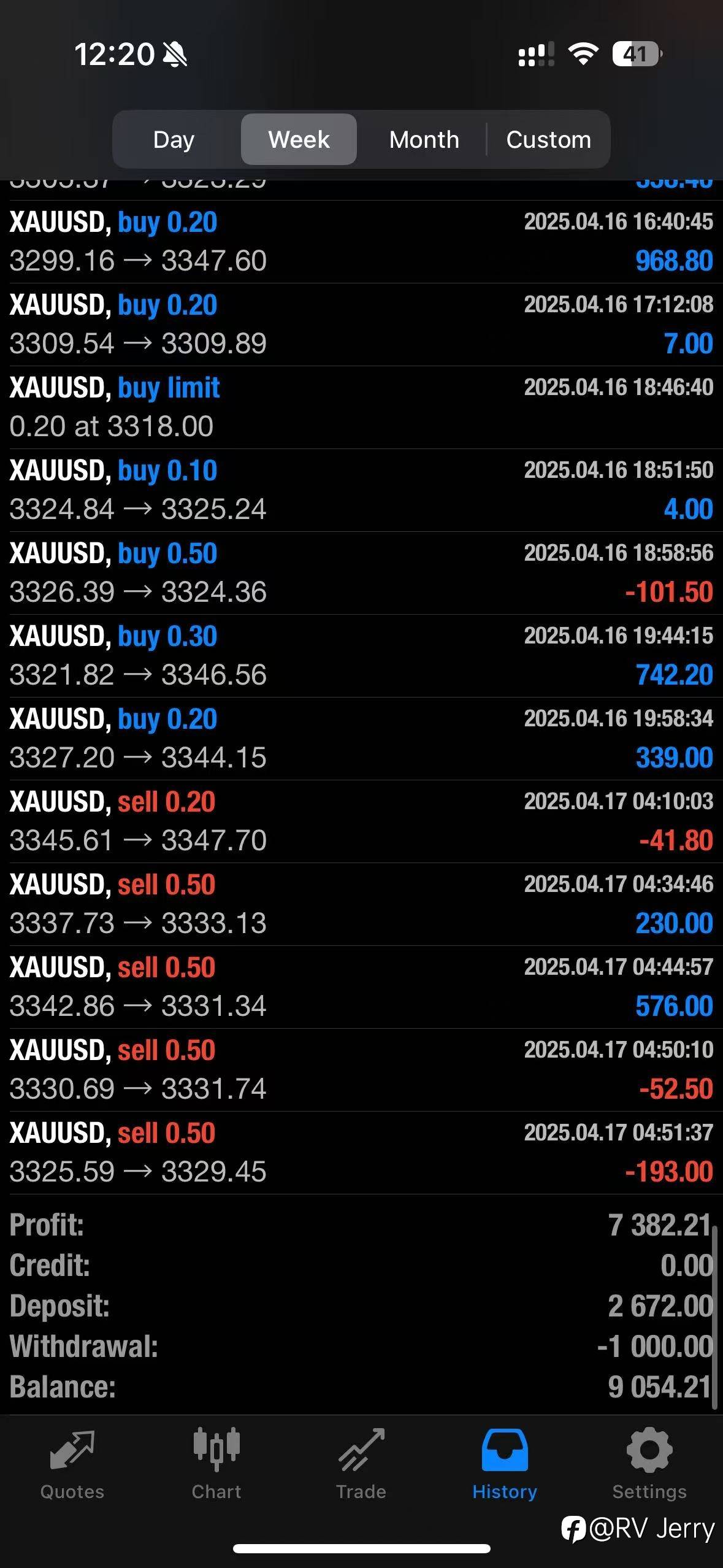Open the sell 0.50 trade with 576.00 profit
This screenshot has height=1568, width=723.
pos(361,987)
